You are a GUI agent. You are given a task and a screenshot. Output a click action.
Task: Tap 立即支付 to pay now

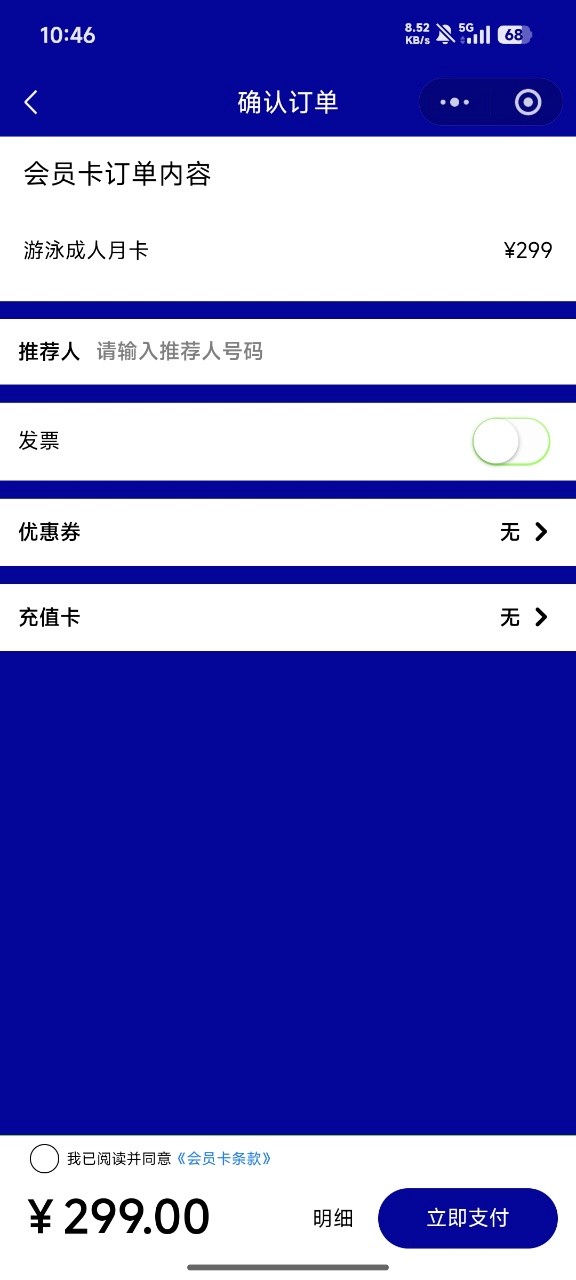pyautogui.click(x=467, y=1218)
